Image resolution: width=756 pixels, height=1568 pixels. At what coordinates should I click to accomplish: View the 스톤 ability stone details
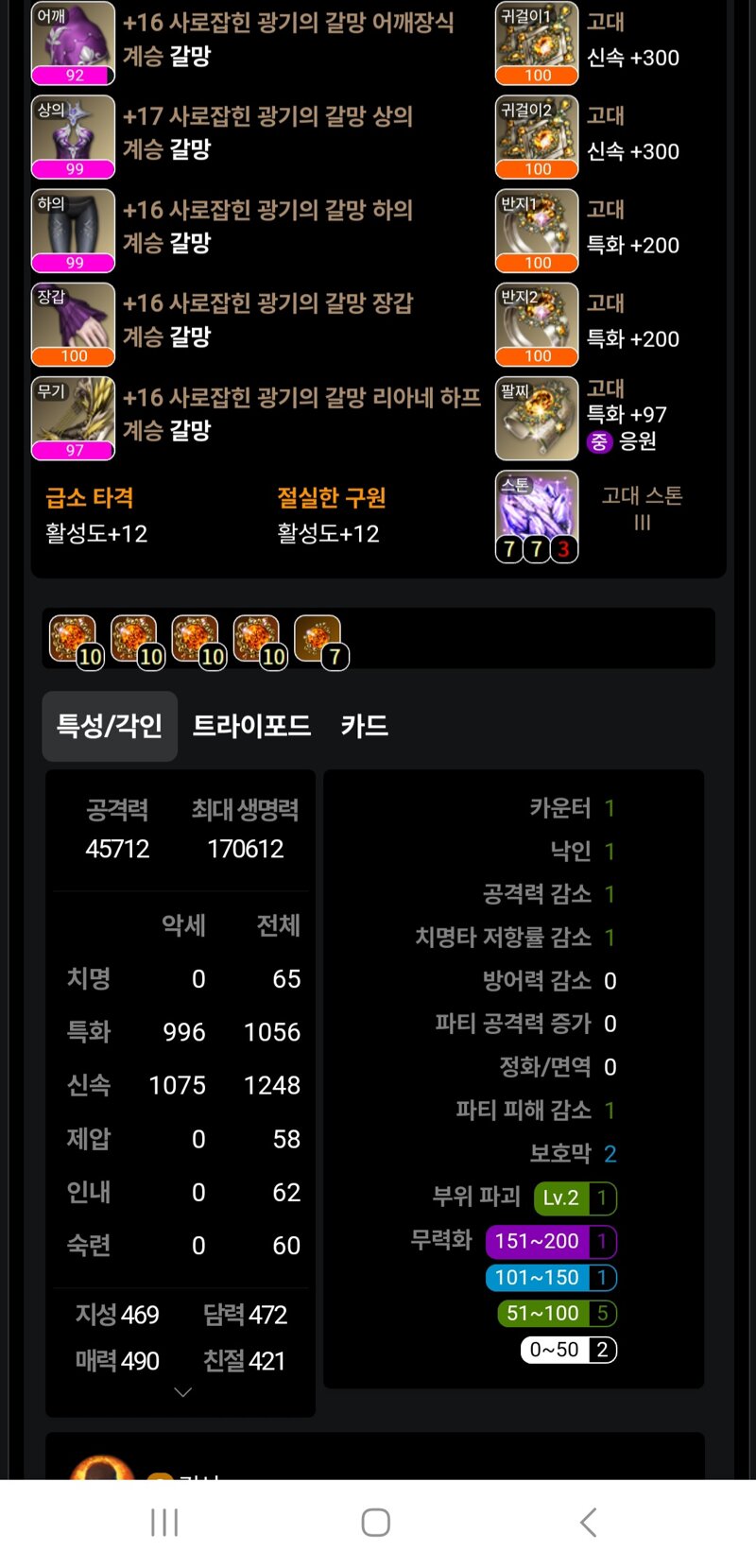coord(537,516)
